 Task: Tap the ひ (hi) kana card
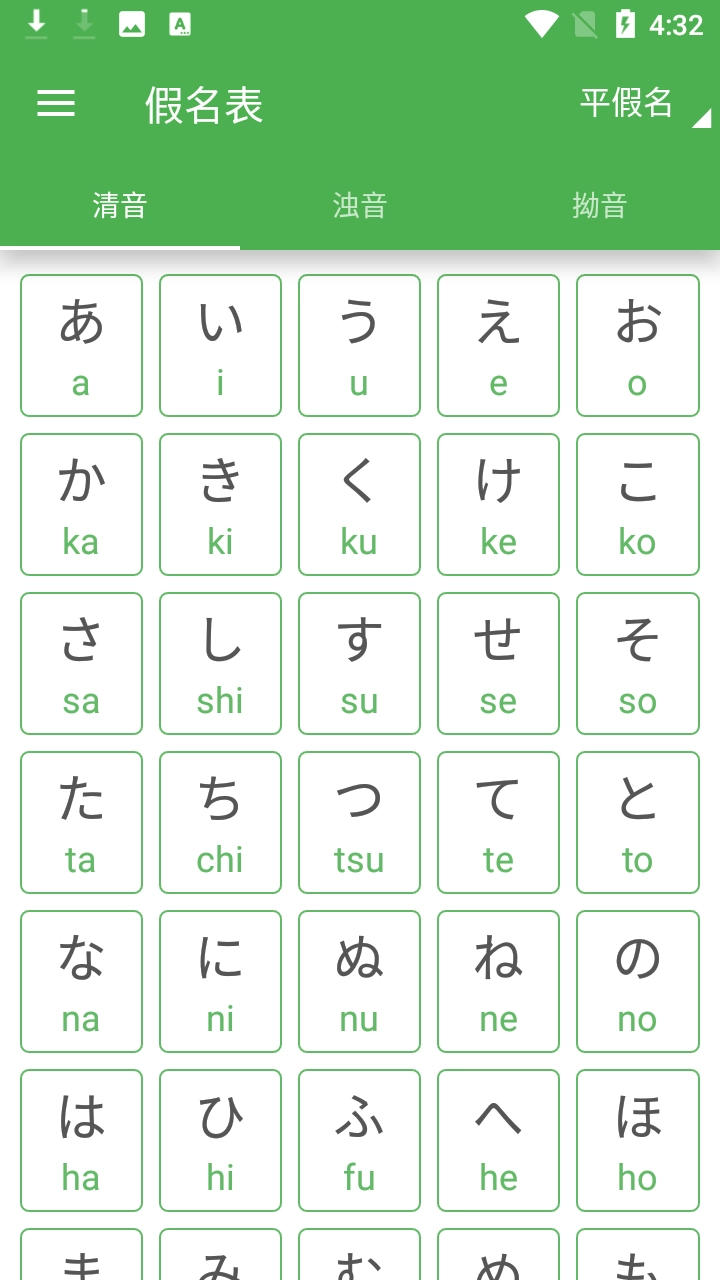pyautogui.click(x=220, y=1140)
